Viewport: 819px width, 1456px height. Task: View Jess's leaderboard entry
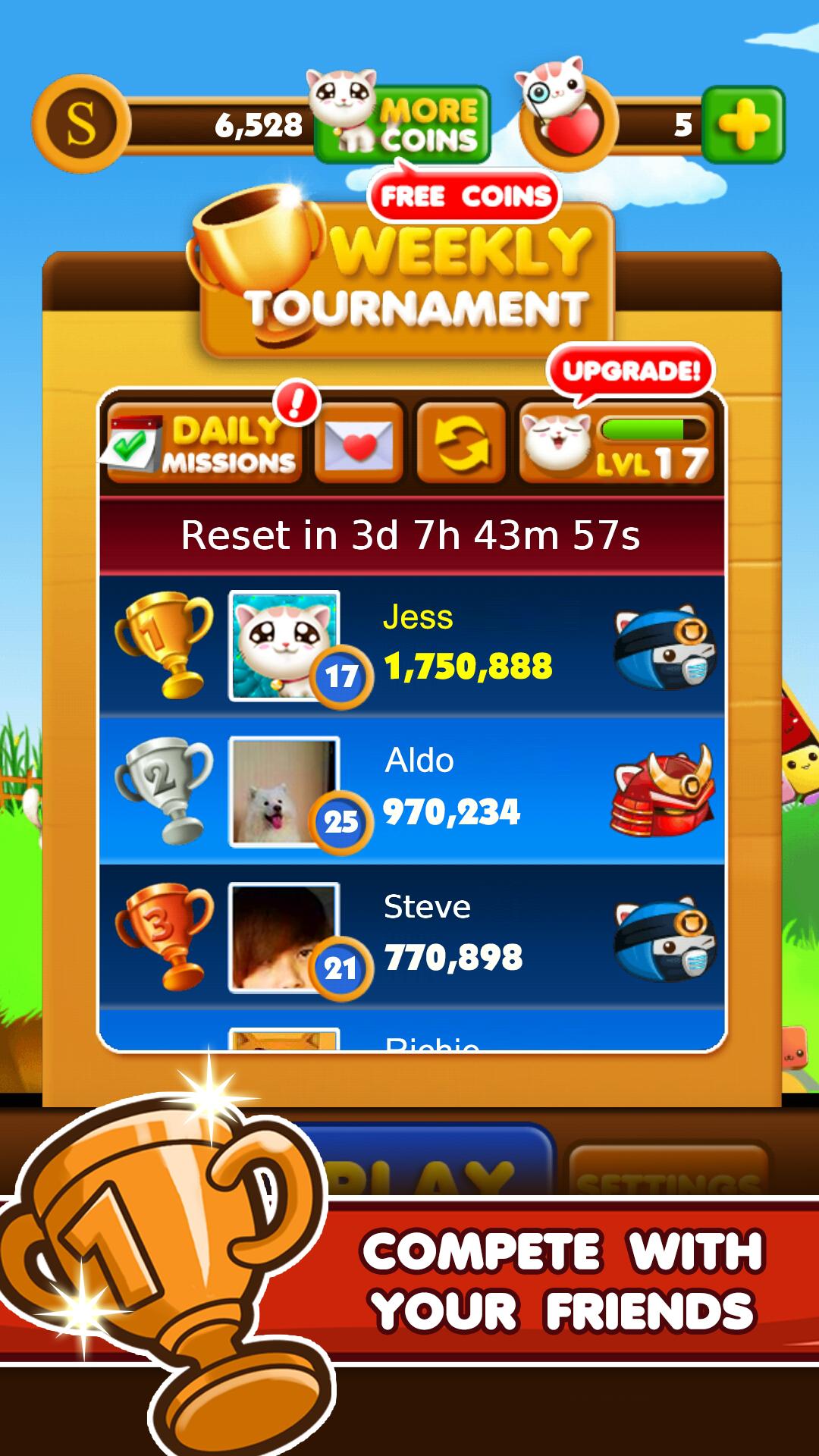click(412, 645)
